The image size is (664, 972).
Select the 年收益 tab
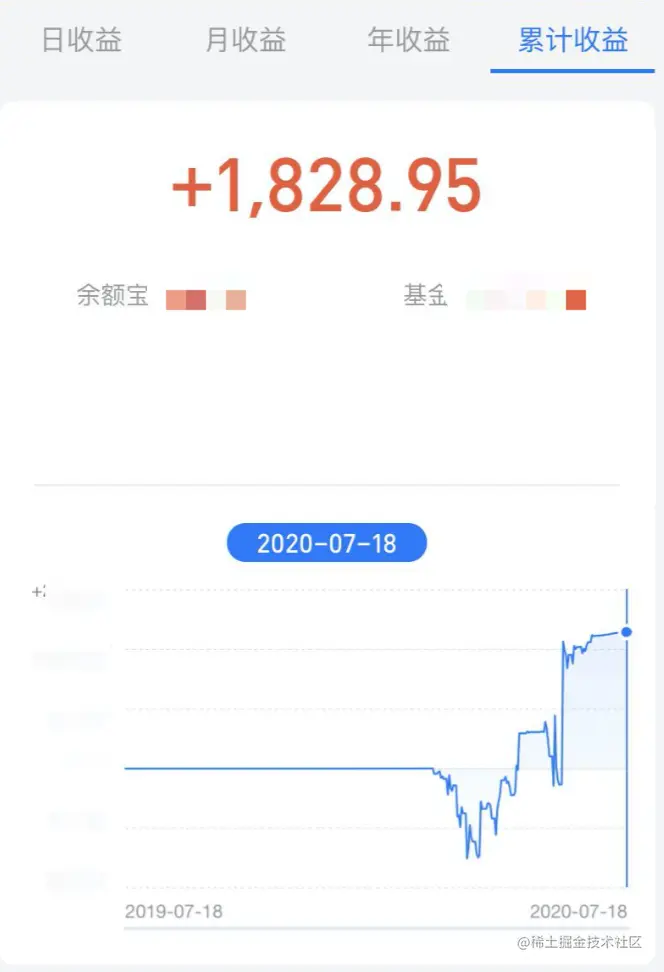(409, 41)
